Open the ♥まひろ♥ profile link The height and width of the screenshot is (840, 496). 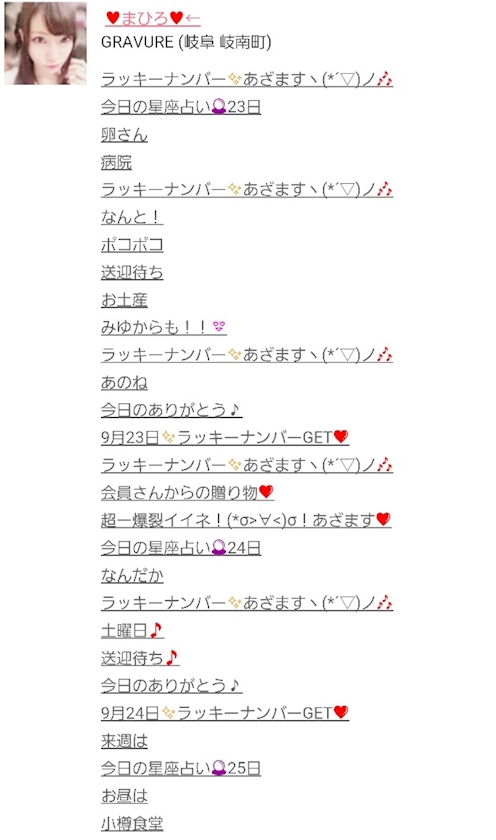[153, 18]
